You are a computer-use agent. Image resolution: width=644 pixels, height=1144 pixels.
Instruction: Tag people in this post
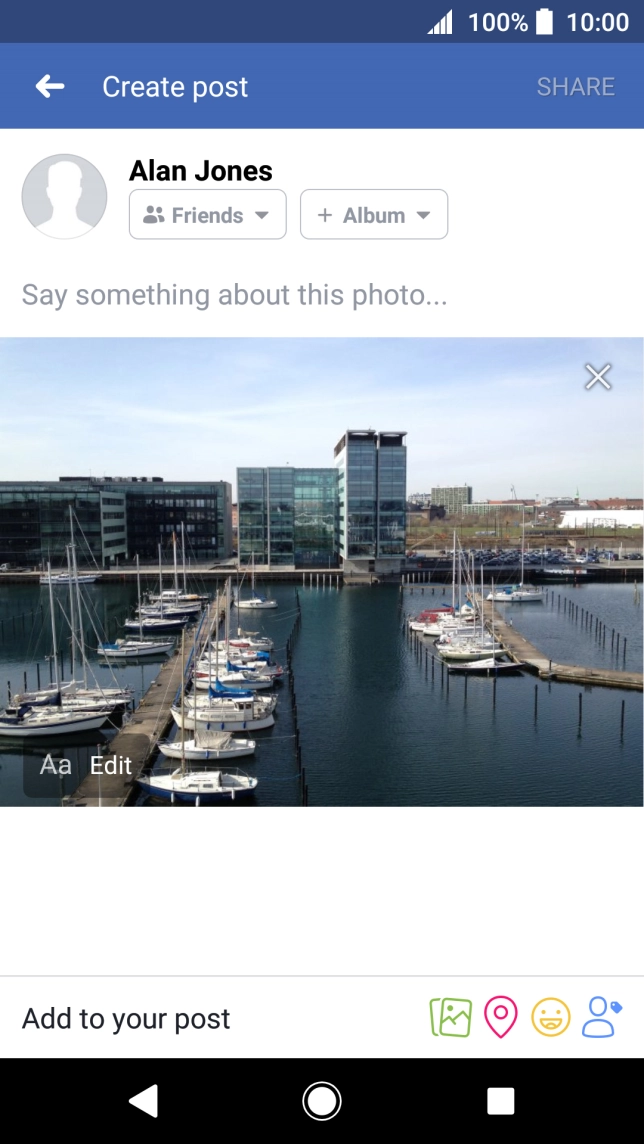601,1018
